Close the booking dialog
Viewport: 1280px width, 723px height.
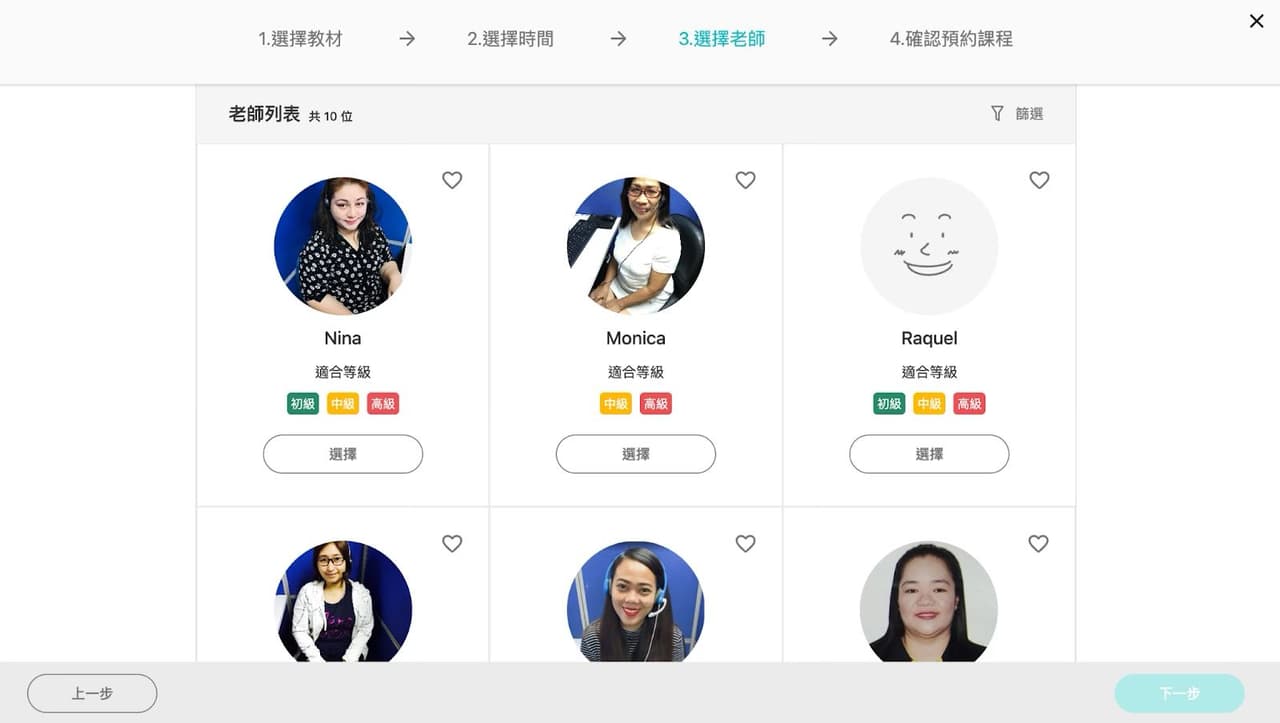coord(1256,21)
